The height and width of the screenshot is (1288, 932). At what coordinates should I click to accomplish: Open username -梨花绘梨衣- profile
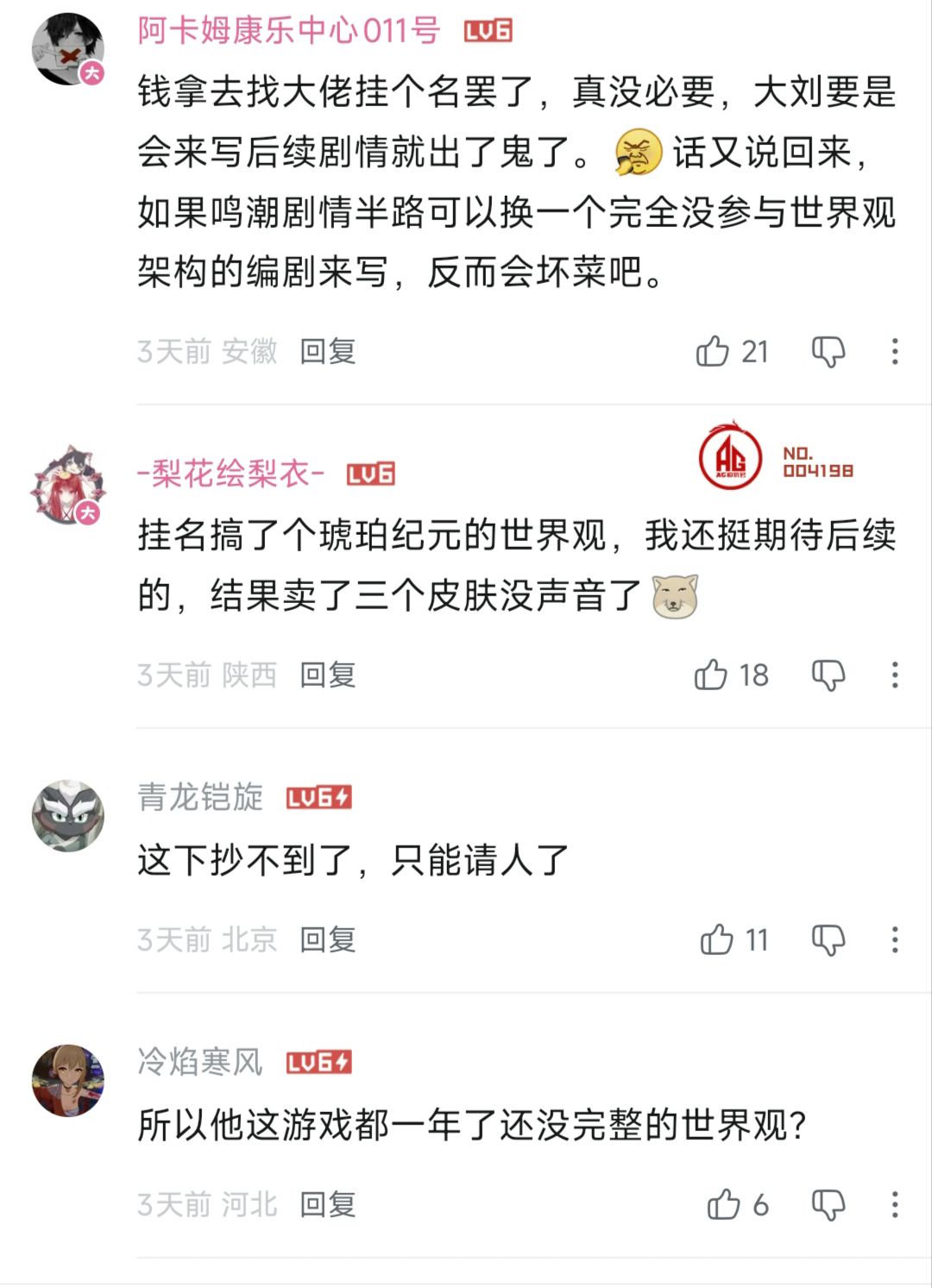[x=230, y=474]
